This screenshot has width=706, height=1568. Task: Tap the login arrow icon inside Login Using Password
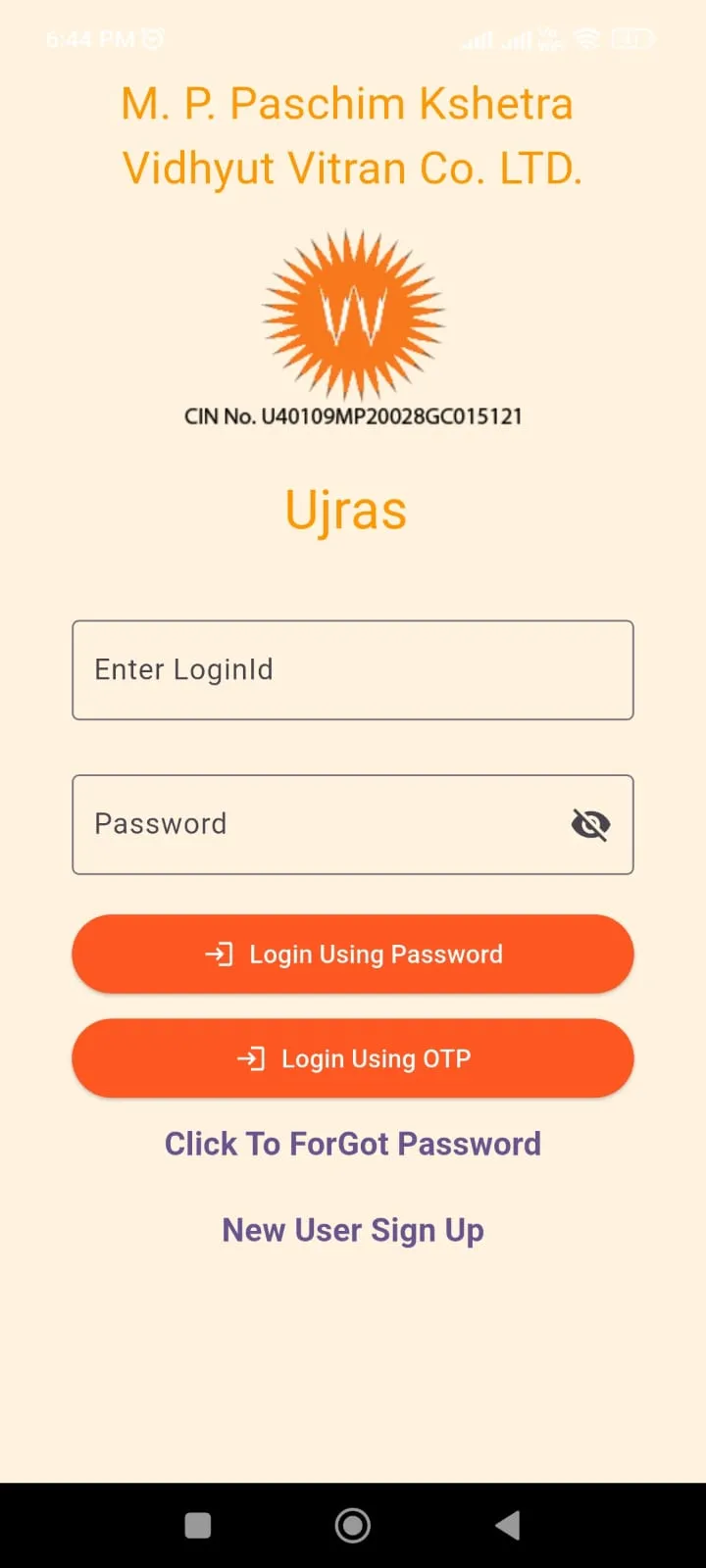click(x=220, y=953)
